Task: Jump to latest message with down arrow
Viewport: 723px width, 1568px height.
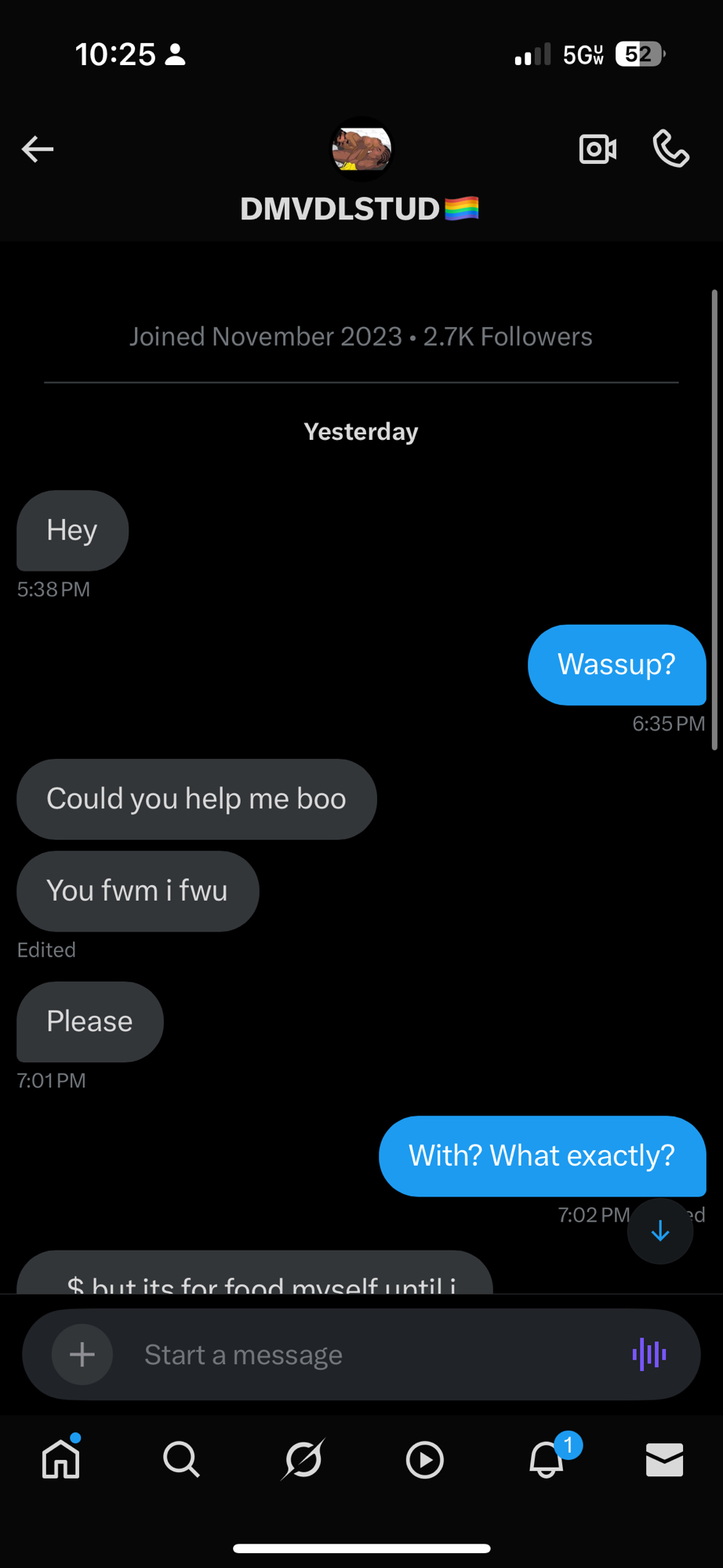Action: pos(660,1231)
